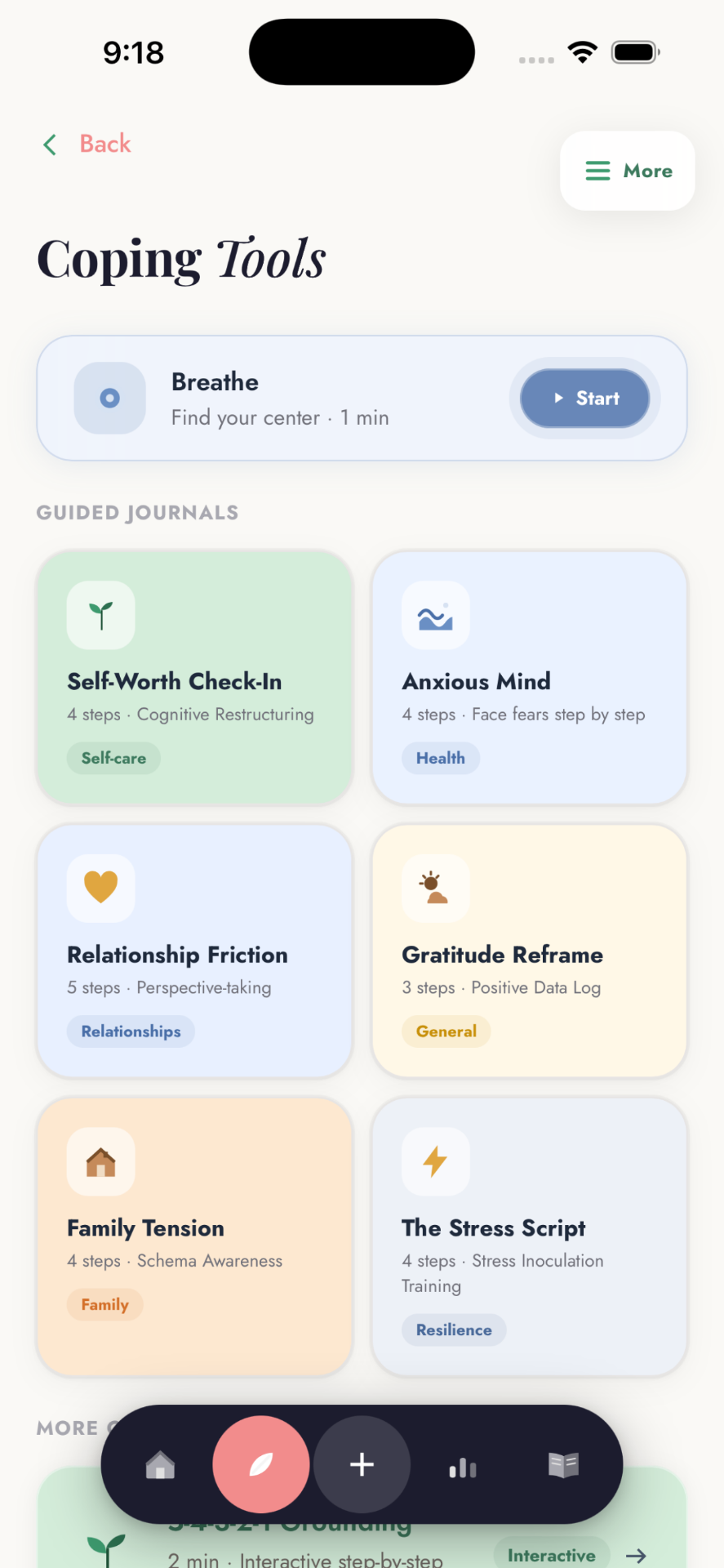Open the Anxious Mind journal

(529, 678)
